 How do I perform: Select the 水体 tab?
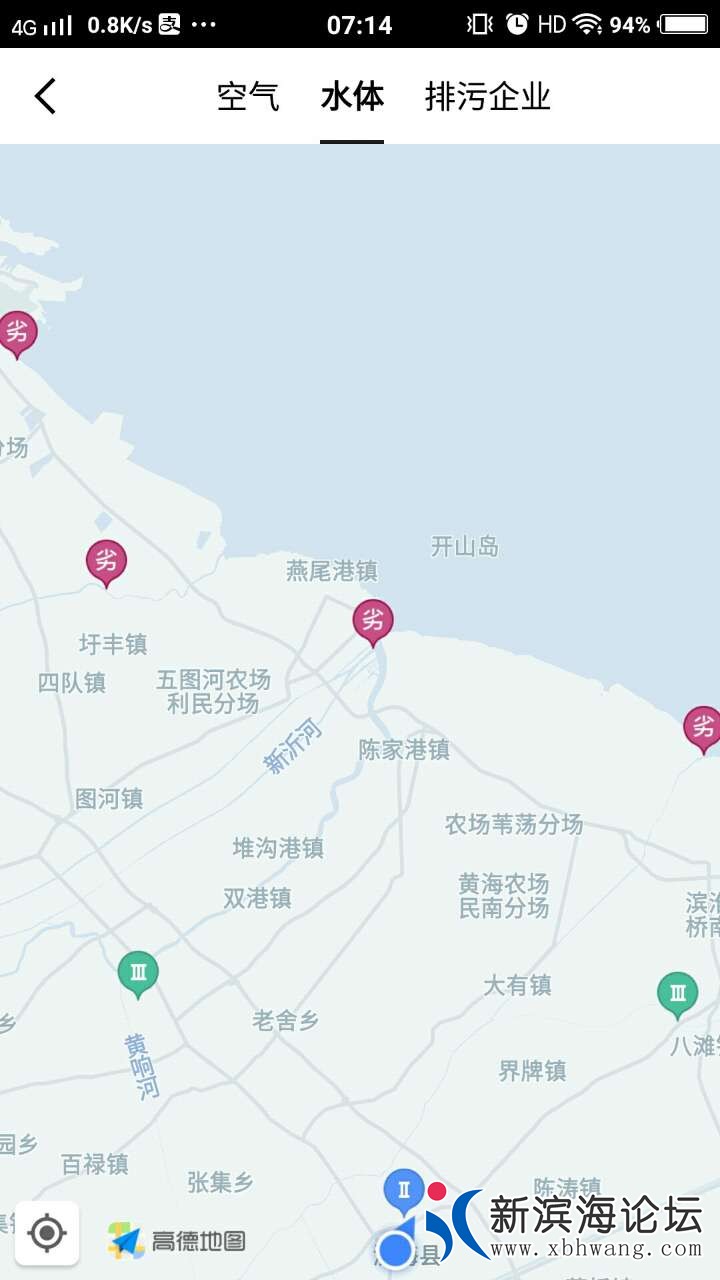tap(352, 97)
